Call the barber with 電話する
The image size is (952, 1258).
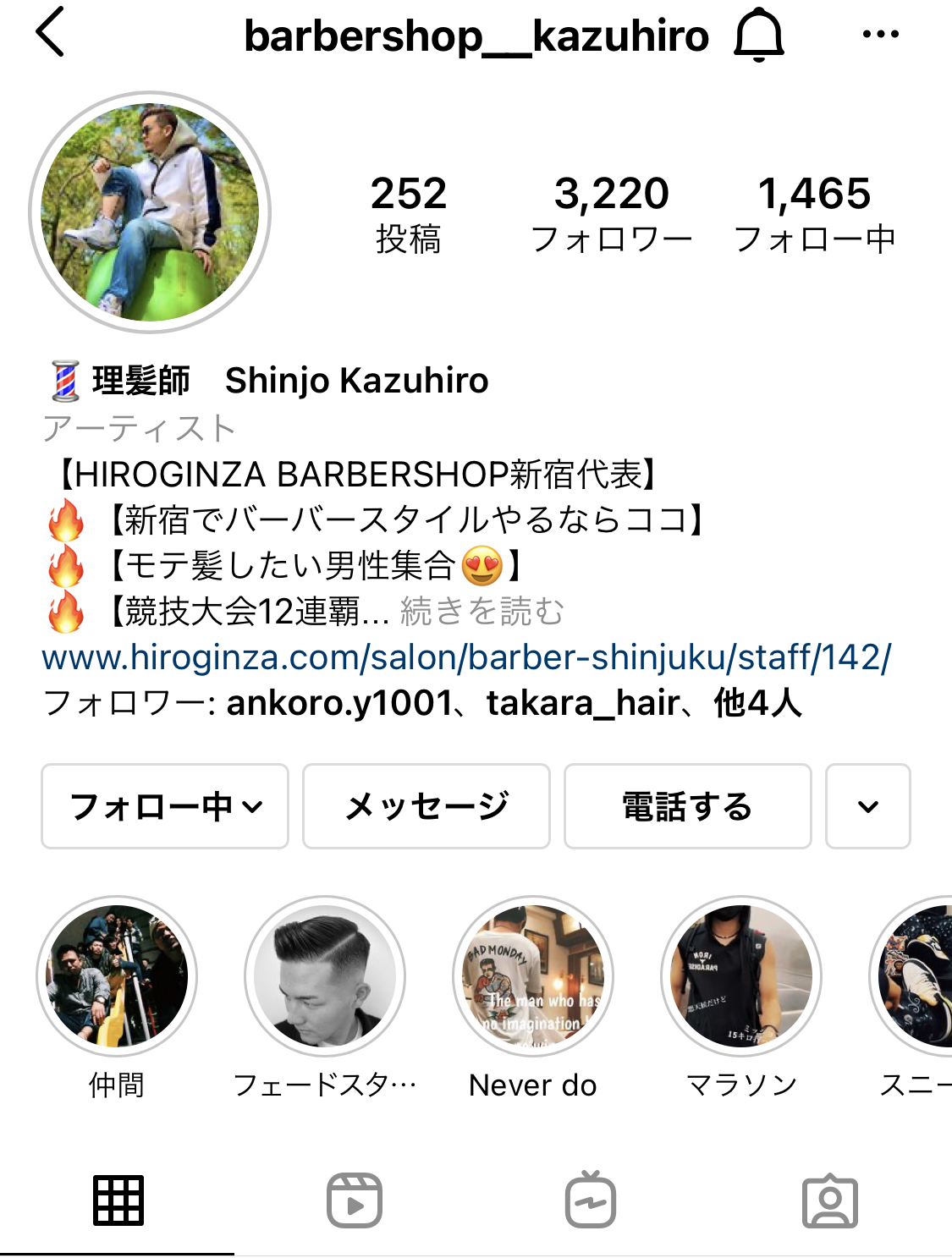(687, 806)
